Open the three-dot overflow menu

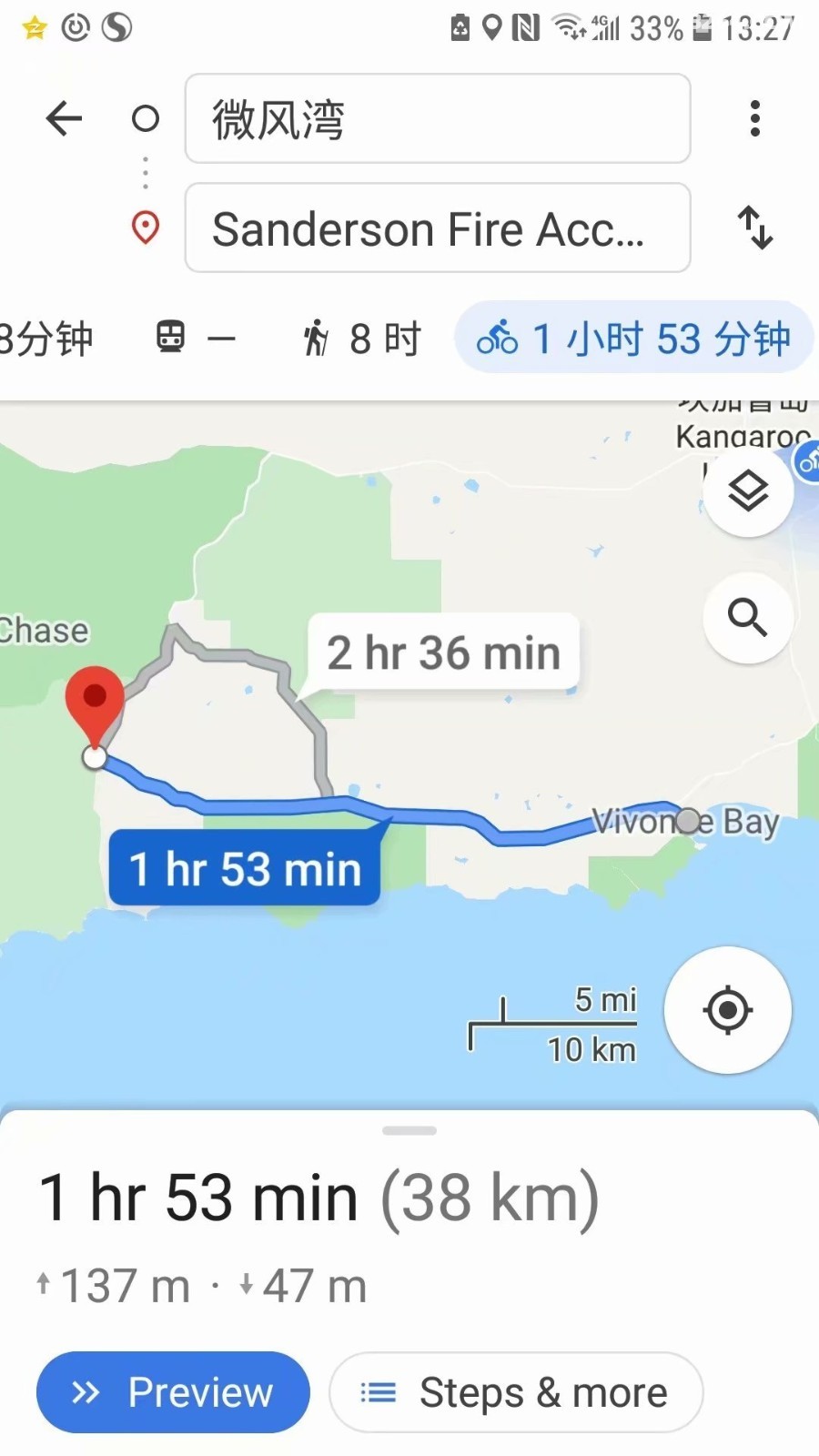click(754, 118)
